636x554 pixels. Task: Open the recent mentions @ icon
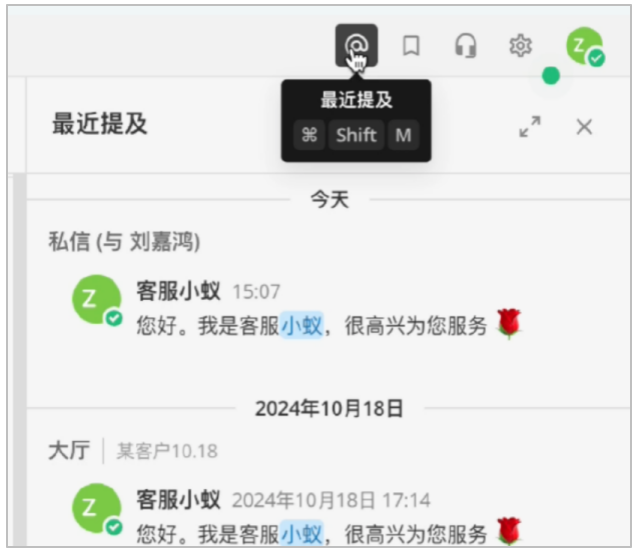356,46
